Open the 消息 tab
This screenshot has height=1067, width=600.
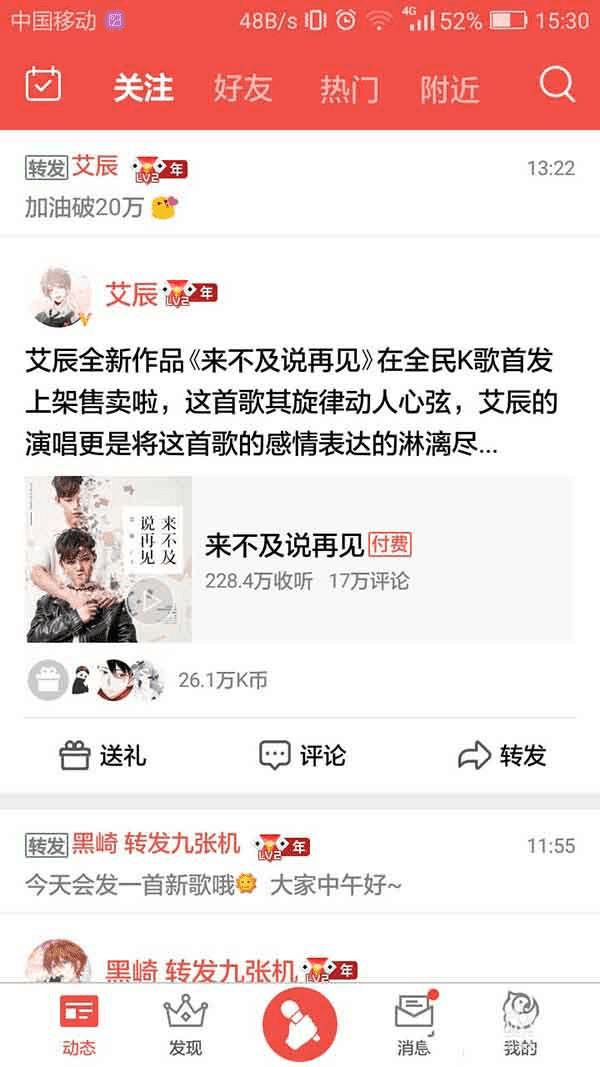414,1025
